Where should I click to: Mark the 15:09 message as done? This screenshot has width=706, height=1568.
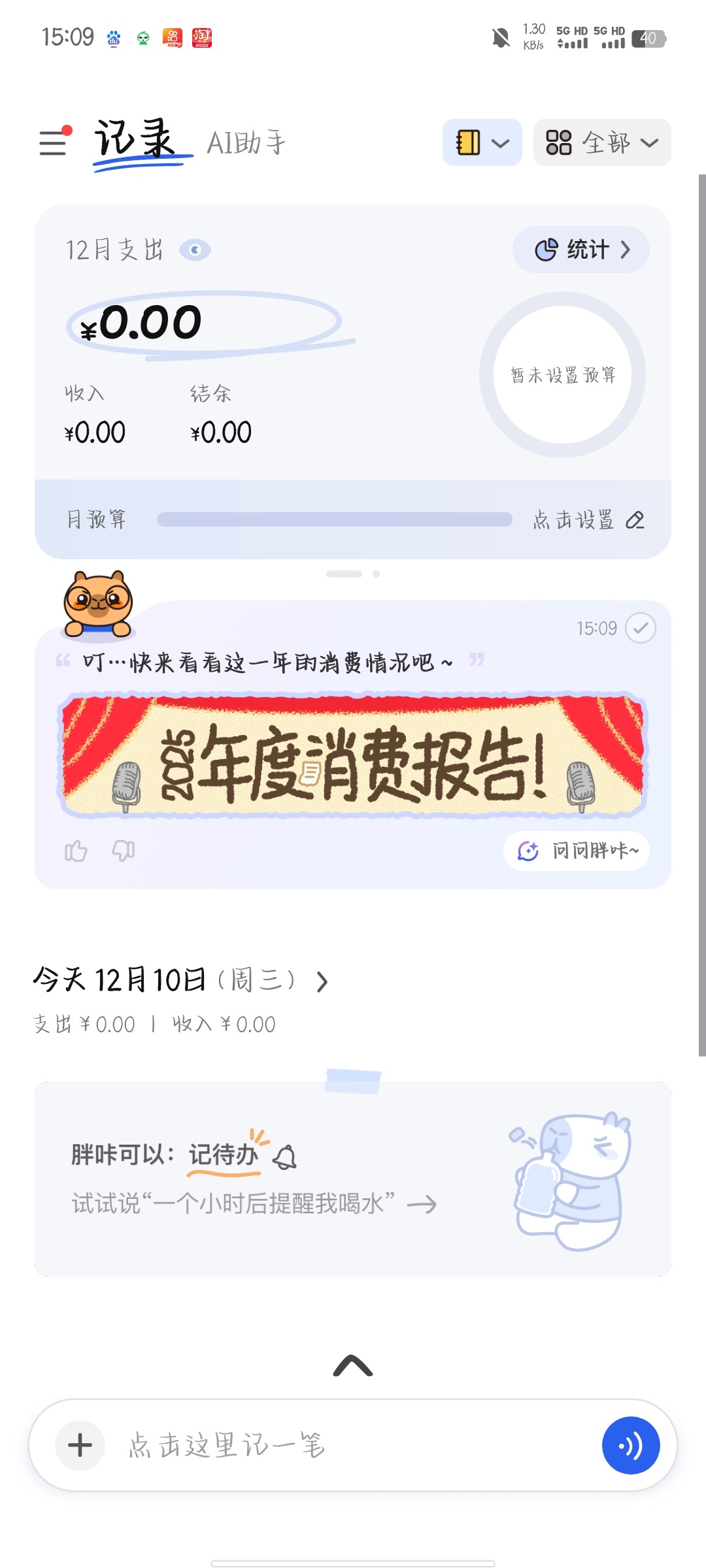pyautogui.click(x=641, y=628)
